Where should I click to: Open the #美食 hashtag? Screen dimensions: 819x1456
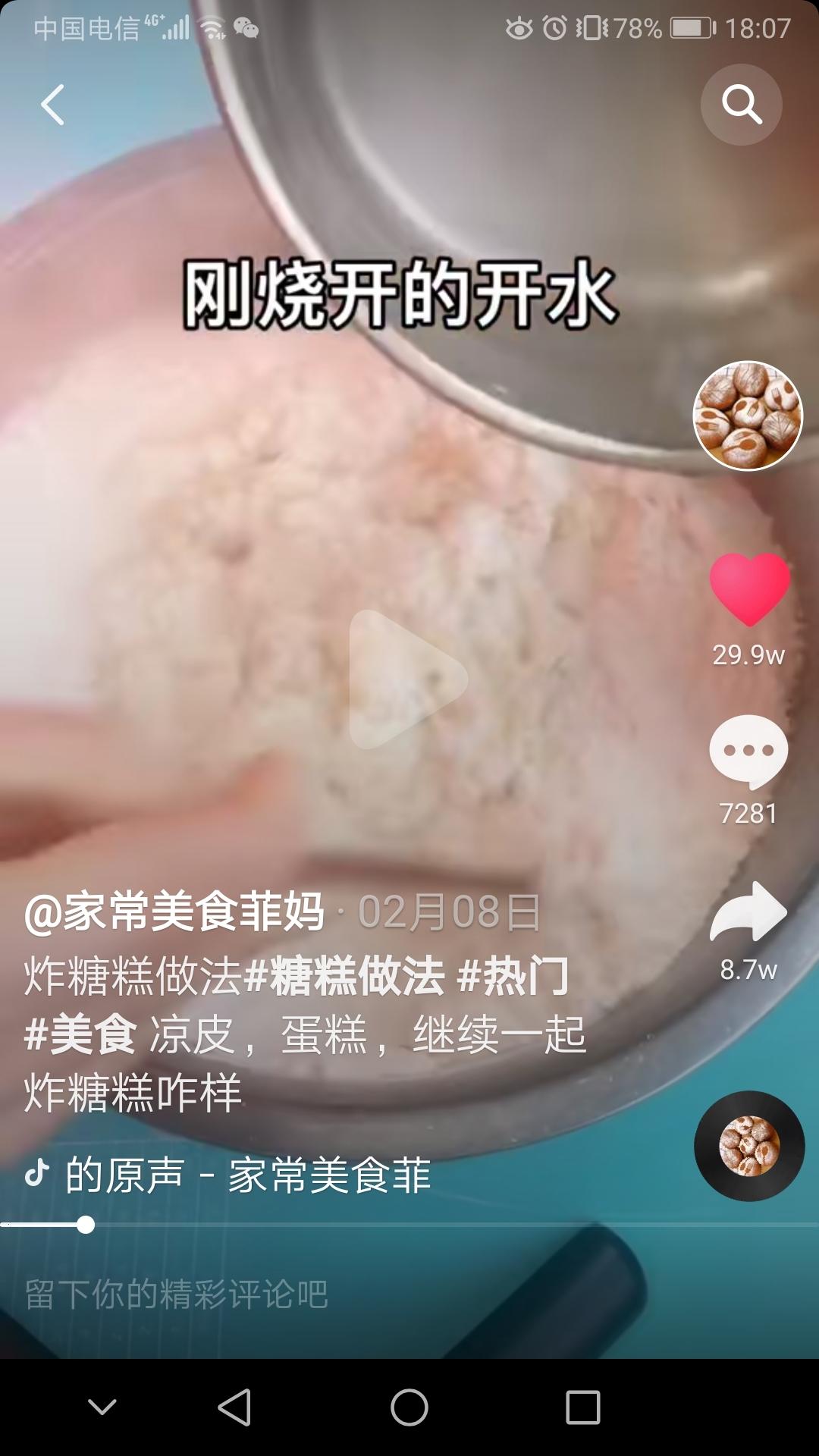(x=80, y=1034)
